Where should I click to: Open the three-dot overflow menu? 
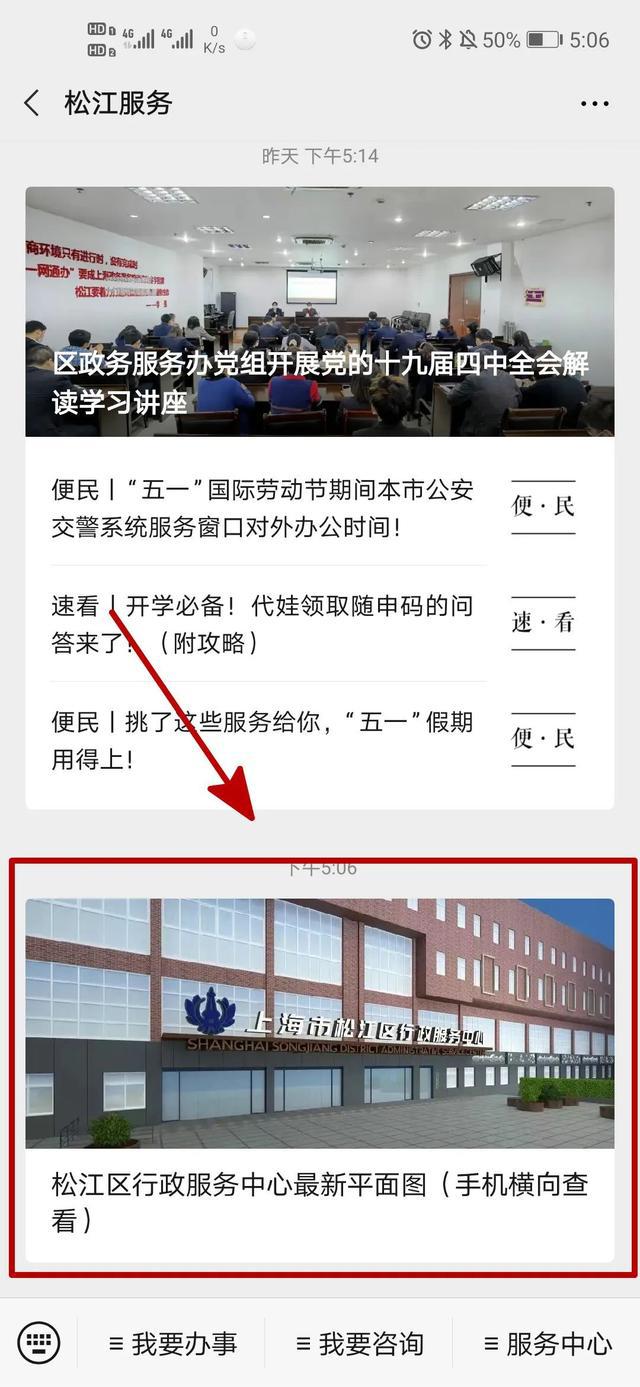pos(594,103)
